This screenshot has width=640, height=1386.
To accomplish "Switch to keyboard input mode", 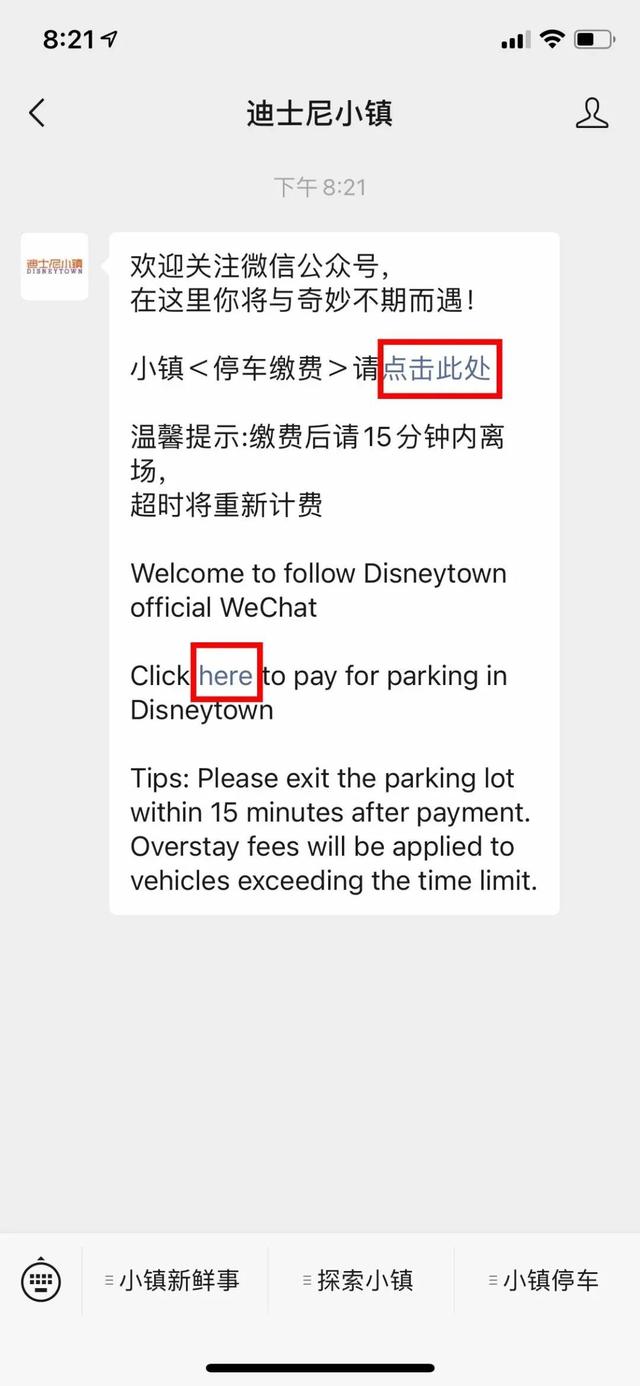I will (x=41, y=1280).
